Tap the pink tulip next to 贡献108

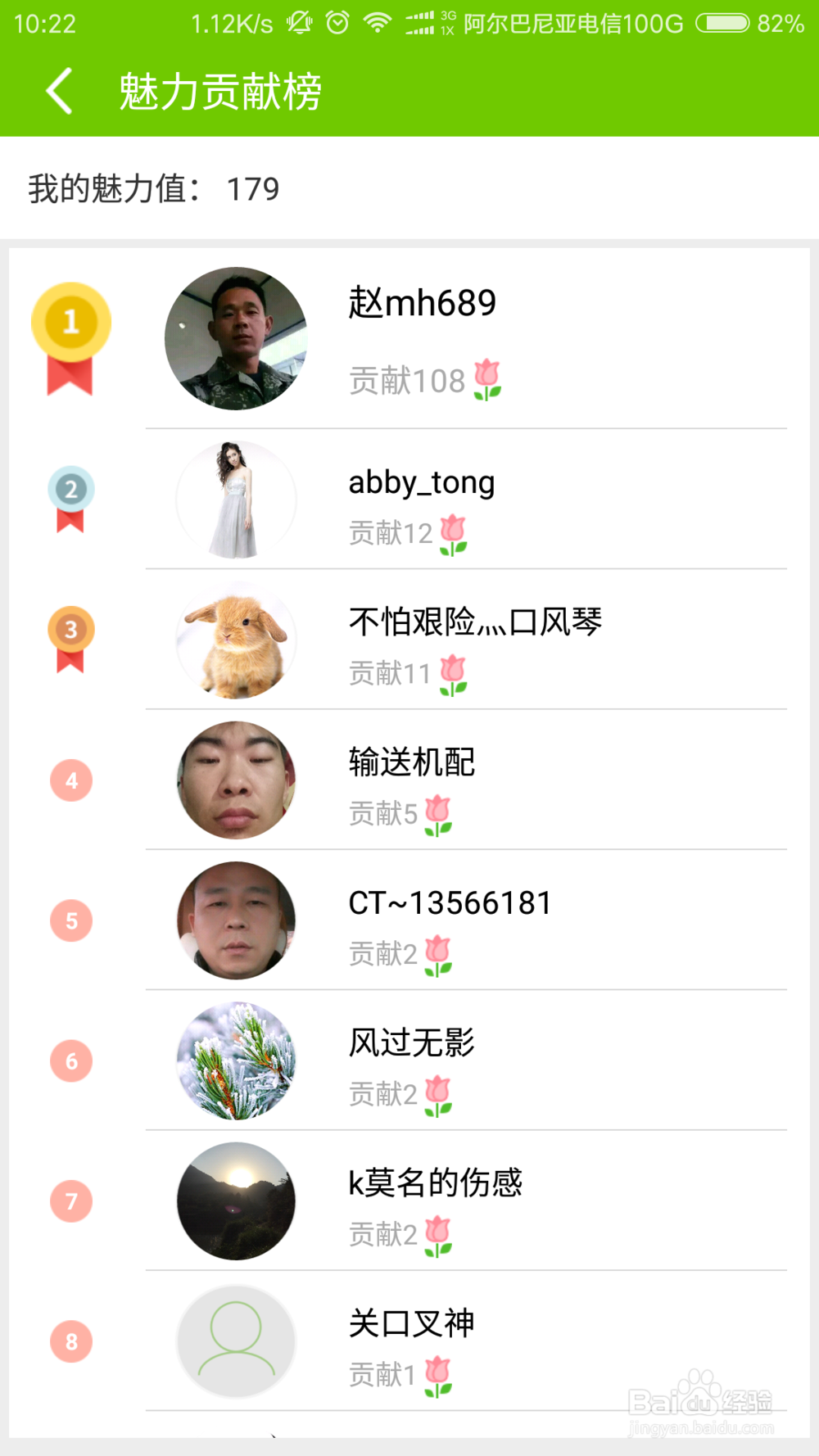point(488,378)
